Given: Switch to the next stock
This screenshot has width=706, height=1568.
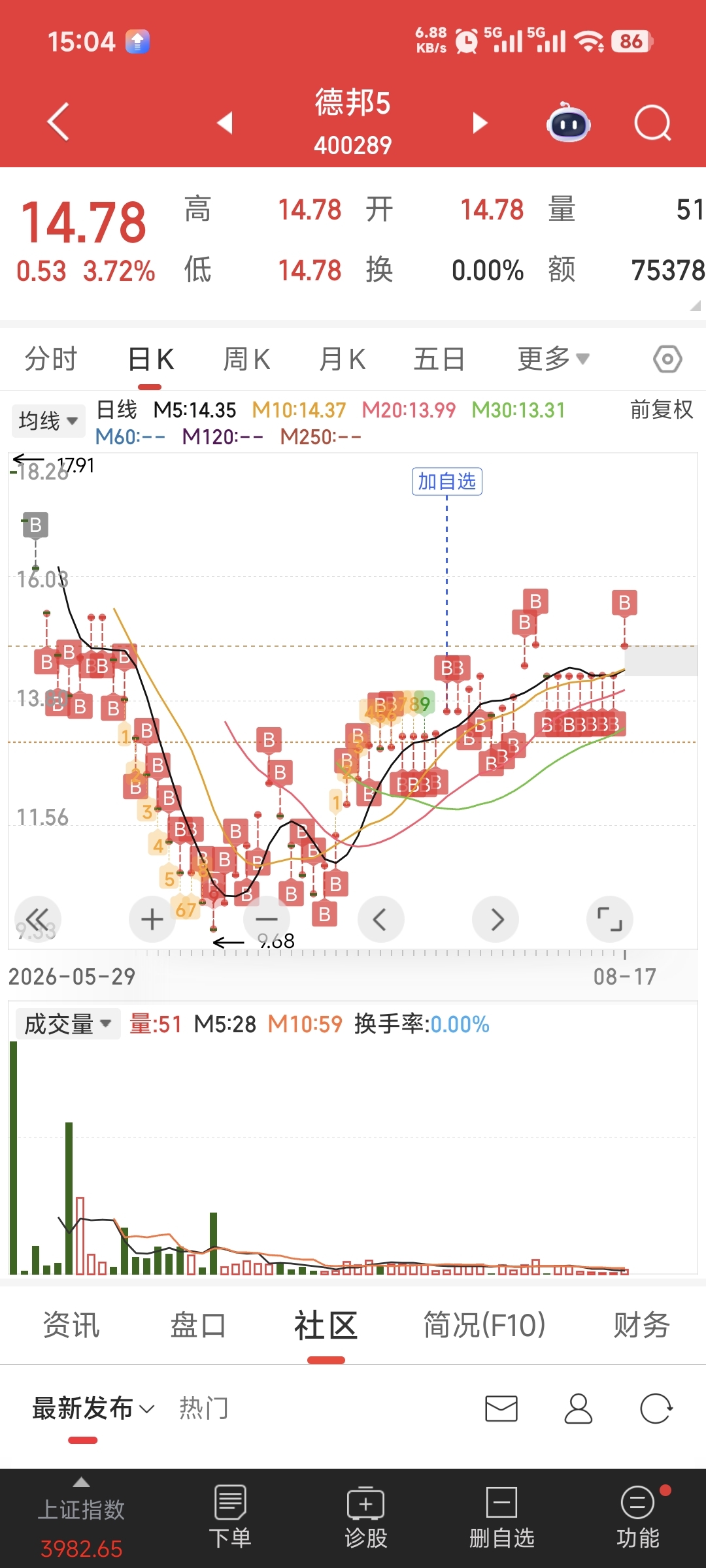Looking at the screenshot, I should click(x=480, y=122).
